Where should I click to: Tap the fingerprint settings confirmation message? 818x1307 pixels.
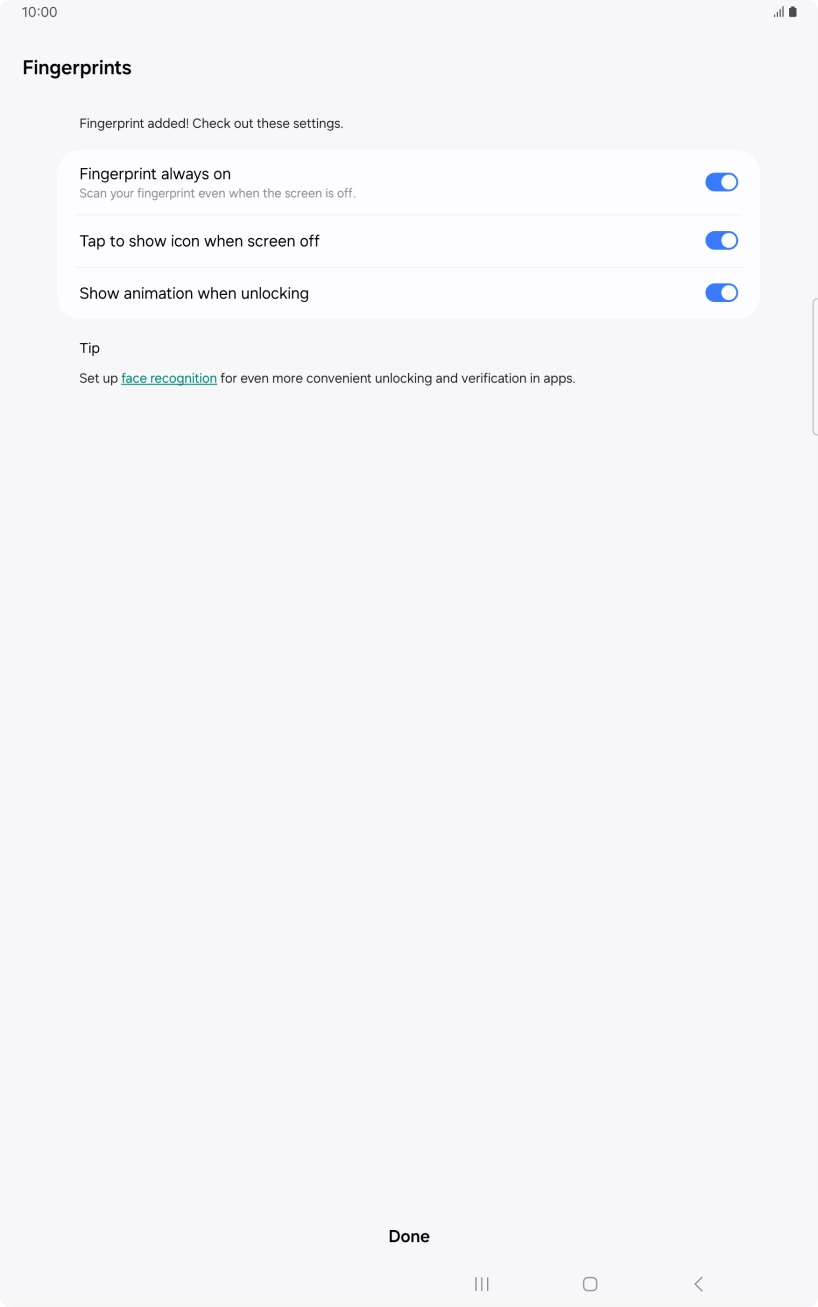pos(211,123)
